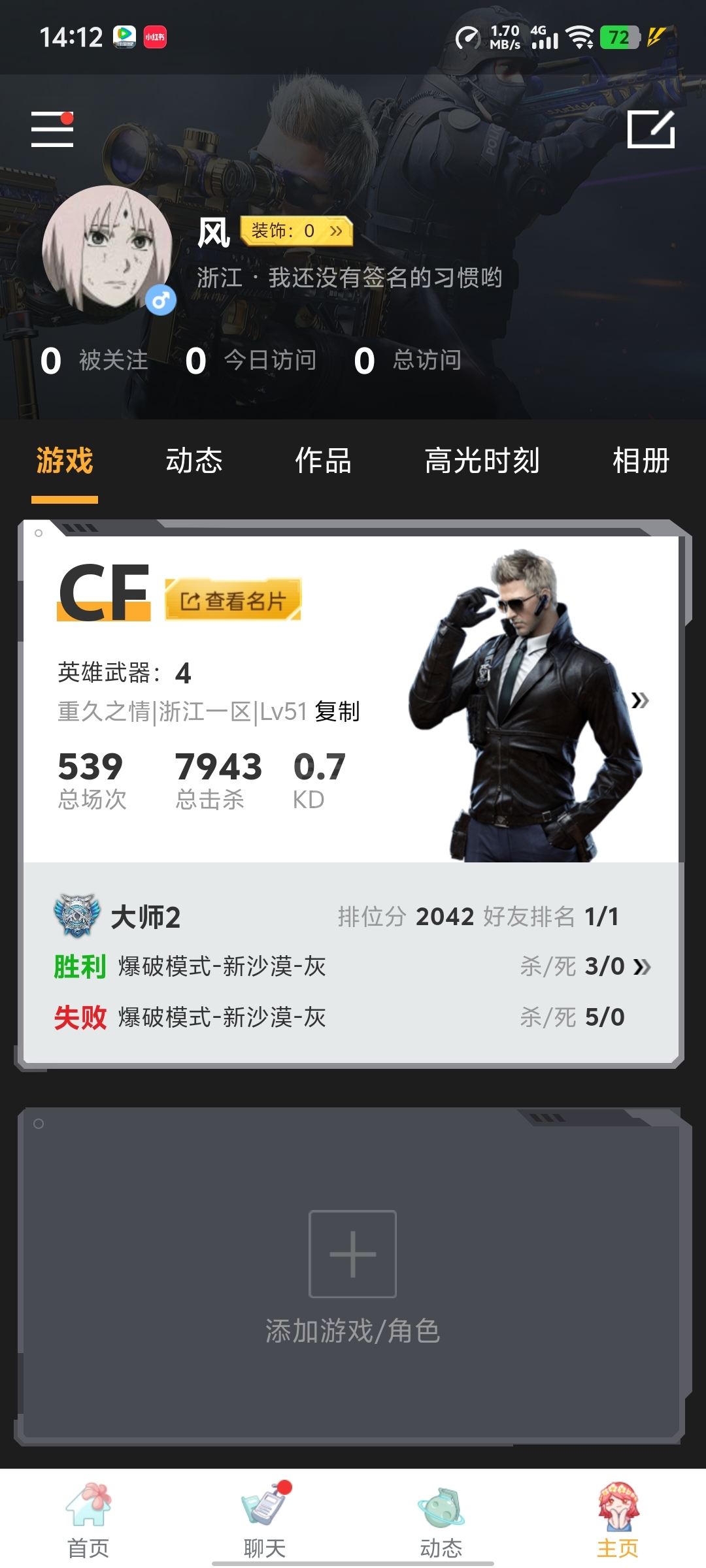Open the 动态 bottom navigation tab
The width and height of the screenshot is (706, 1568).
point(441,1519)
